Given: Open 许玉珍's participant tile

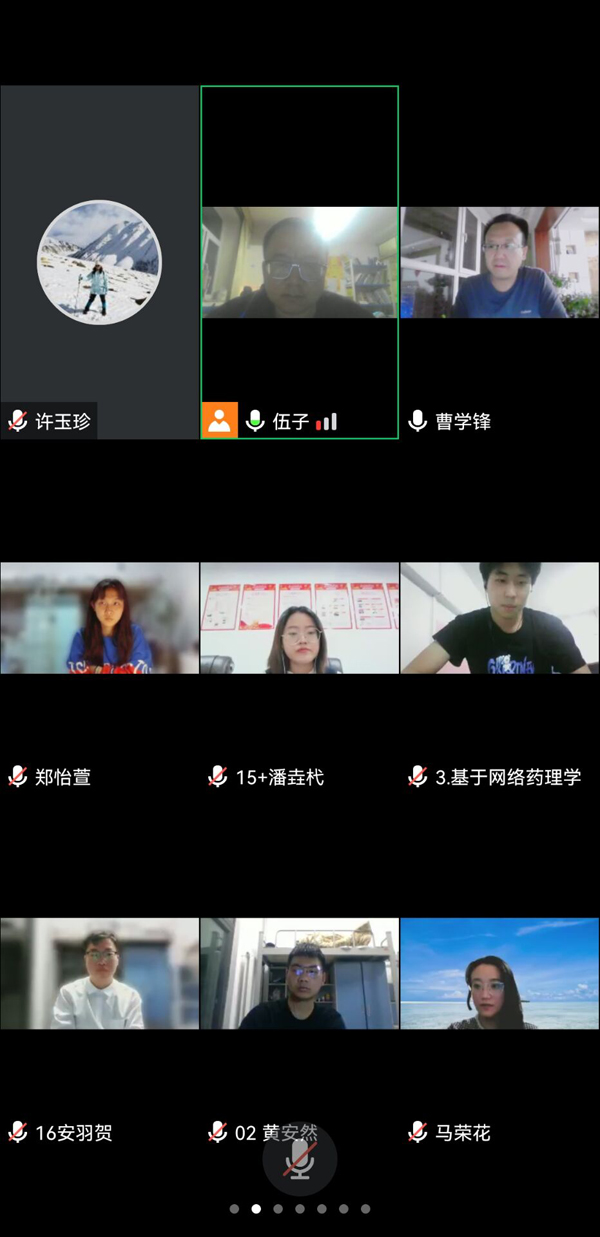Looking at the screenshot, I should click(x=99, y=262).
